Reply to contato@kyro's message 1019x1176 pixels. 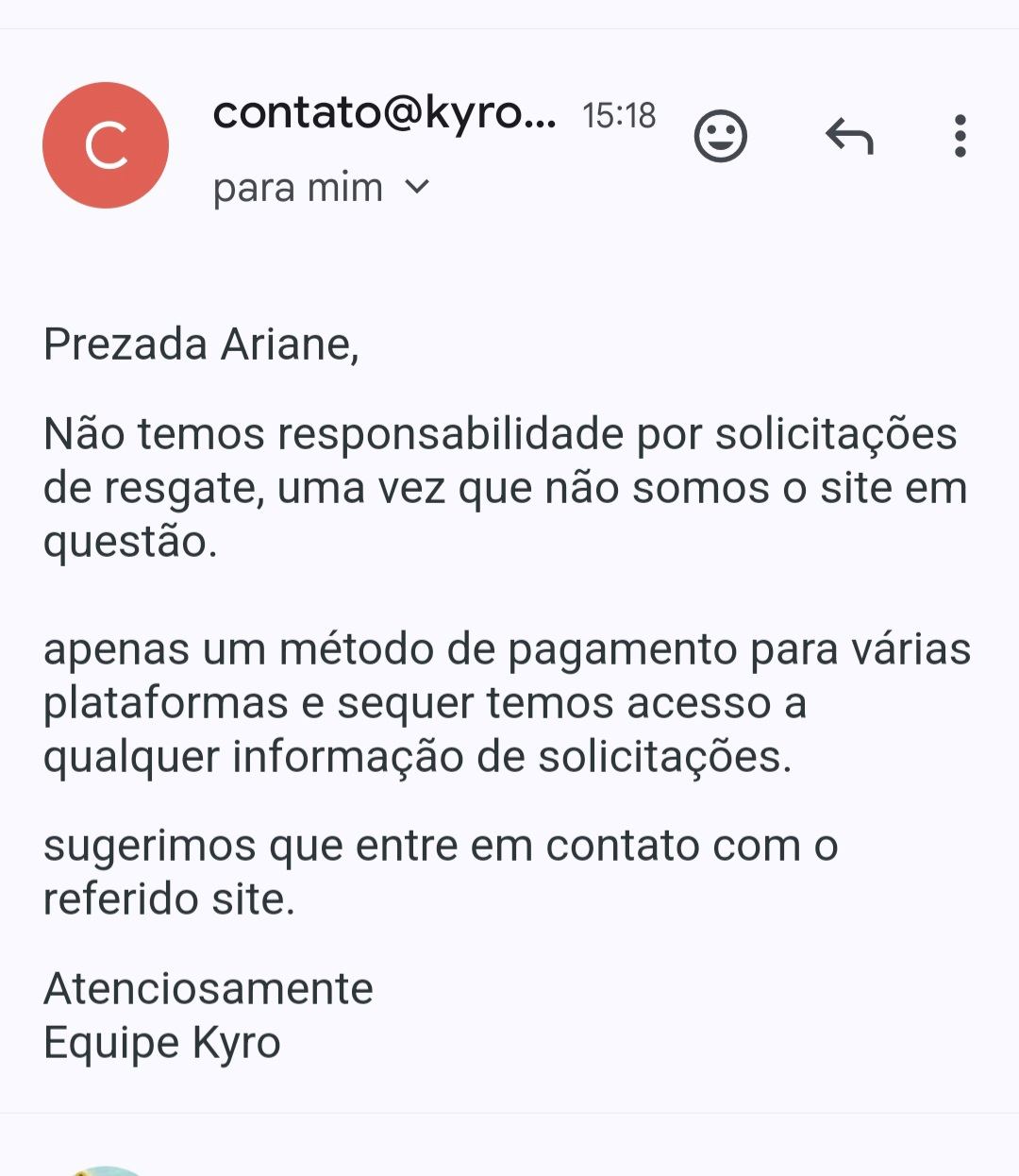tap(849, 137)
